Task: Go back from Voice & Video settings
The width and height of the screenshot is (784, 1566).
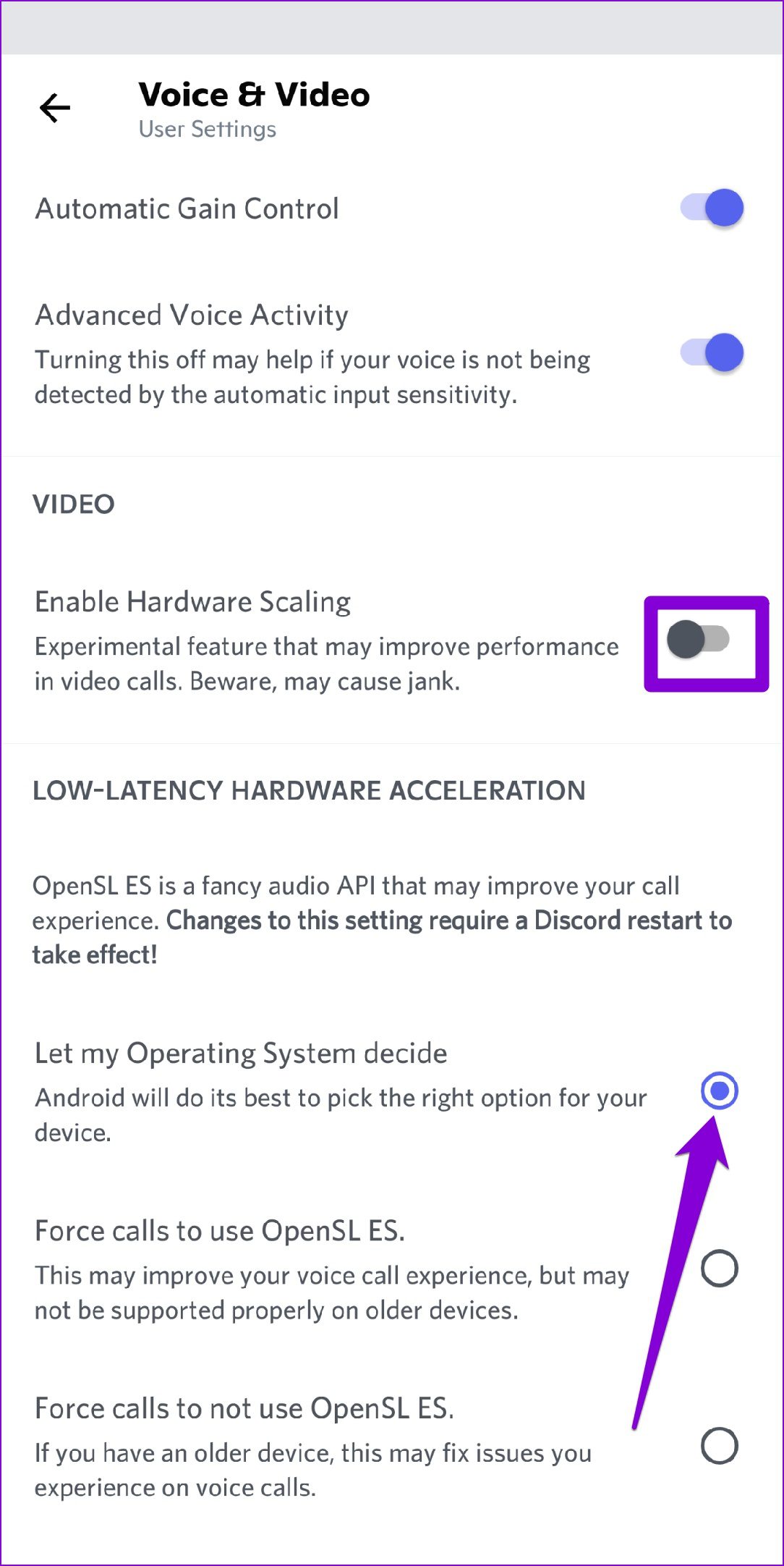Action: point(55,109)
